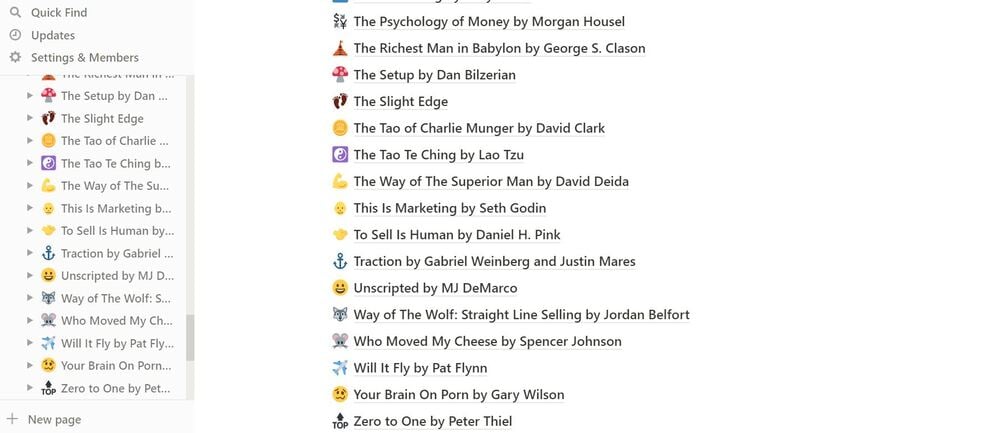Select Your Brain On Porn sidebar page
The image size is (1005, 433).
(x=116, y=365)
